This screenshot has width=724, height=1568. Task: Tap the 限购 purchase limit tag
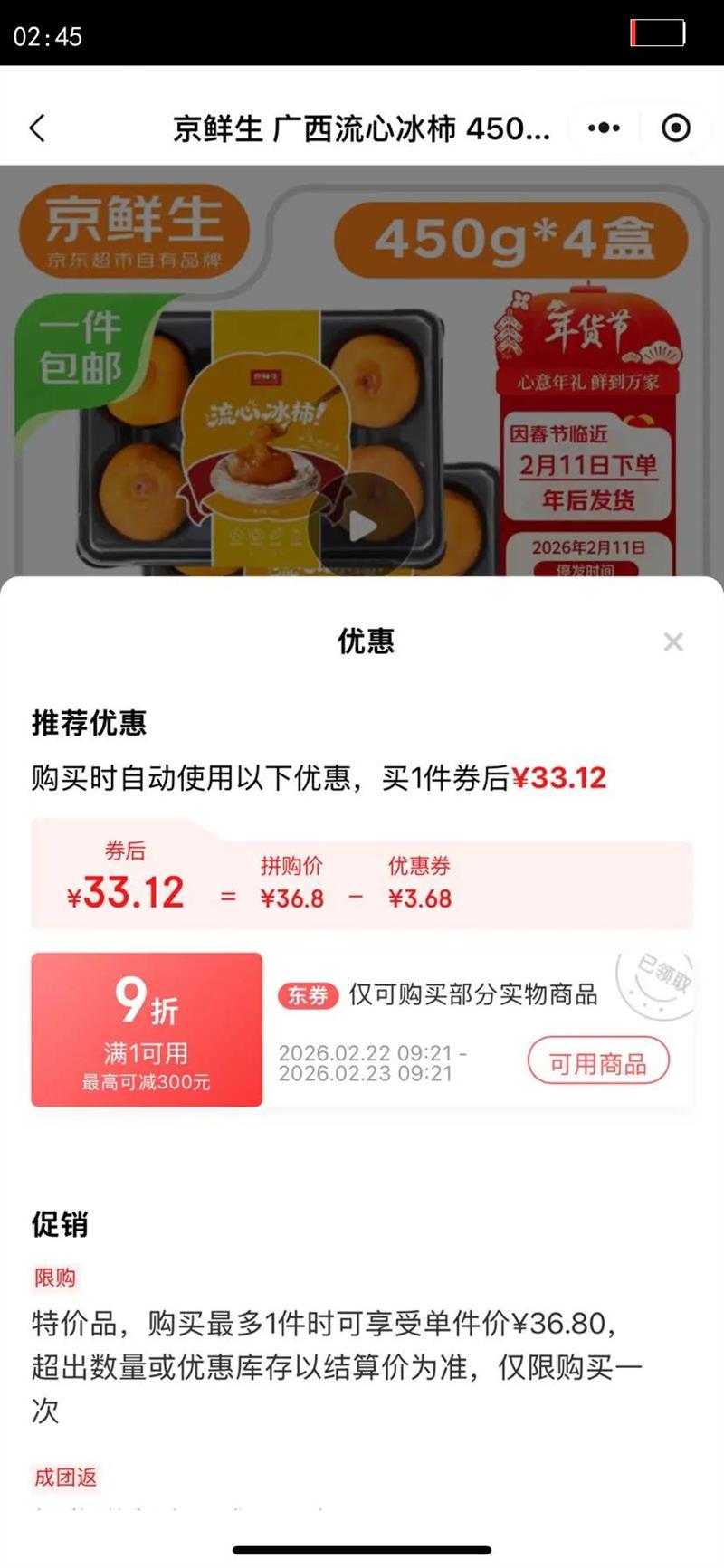[x=56, y=1276]
